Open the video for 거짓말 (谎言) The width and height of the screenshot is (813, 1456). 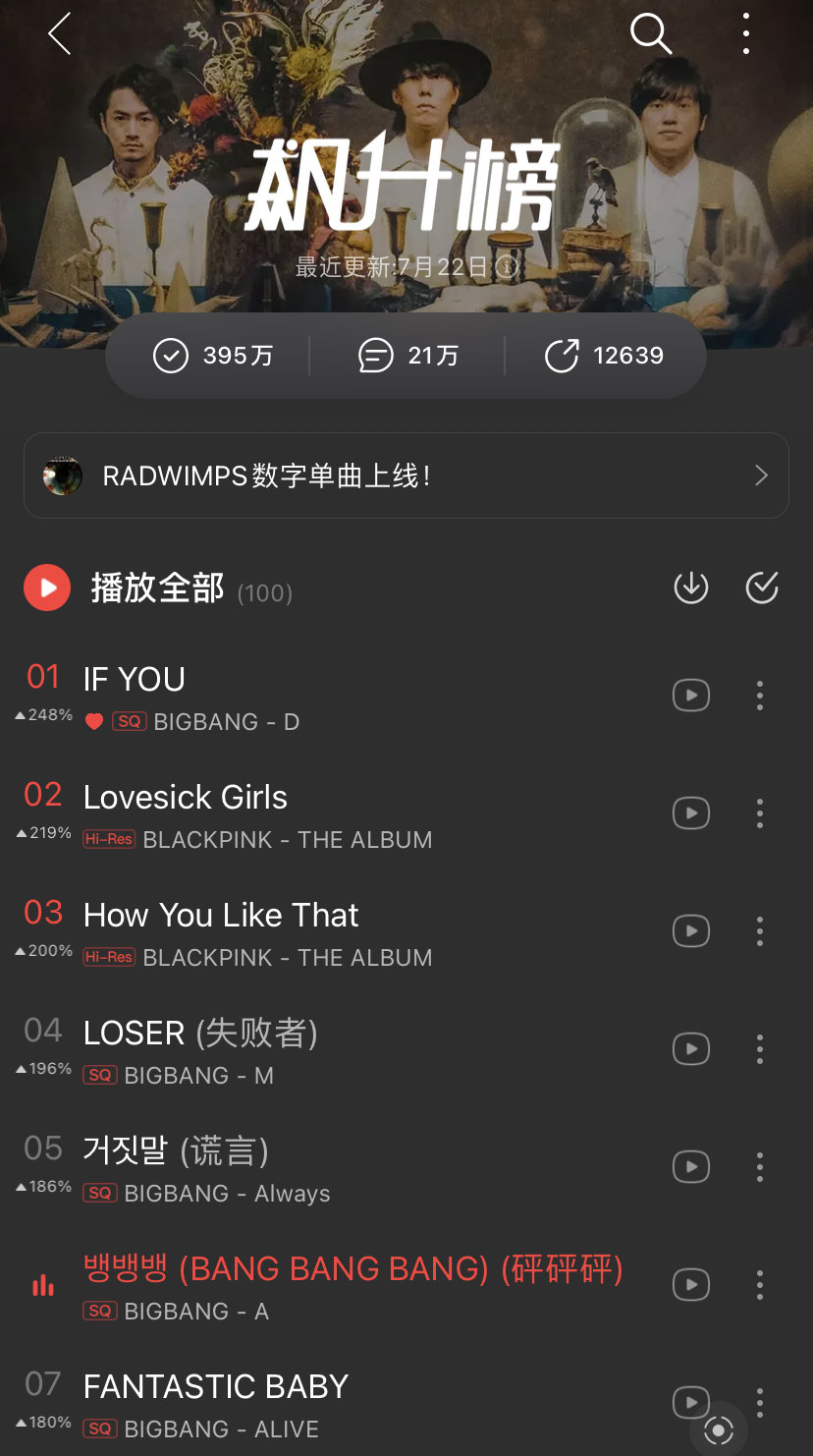691,1167
